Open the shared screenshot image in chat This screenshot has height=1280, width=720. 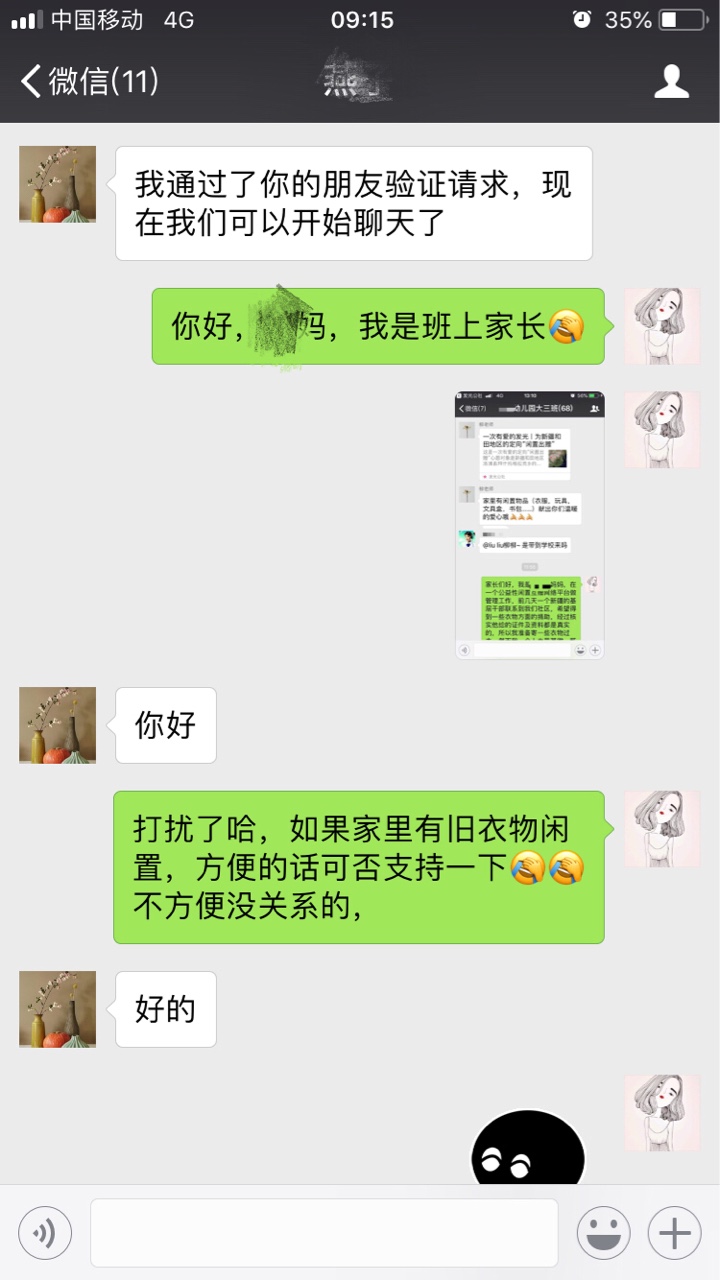click(x=530, y=525)
